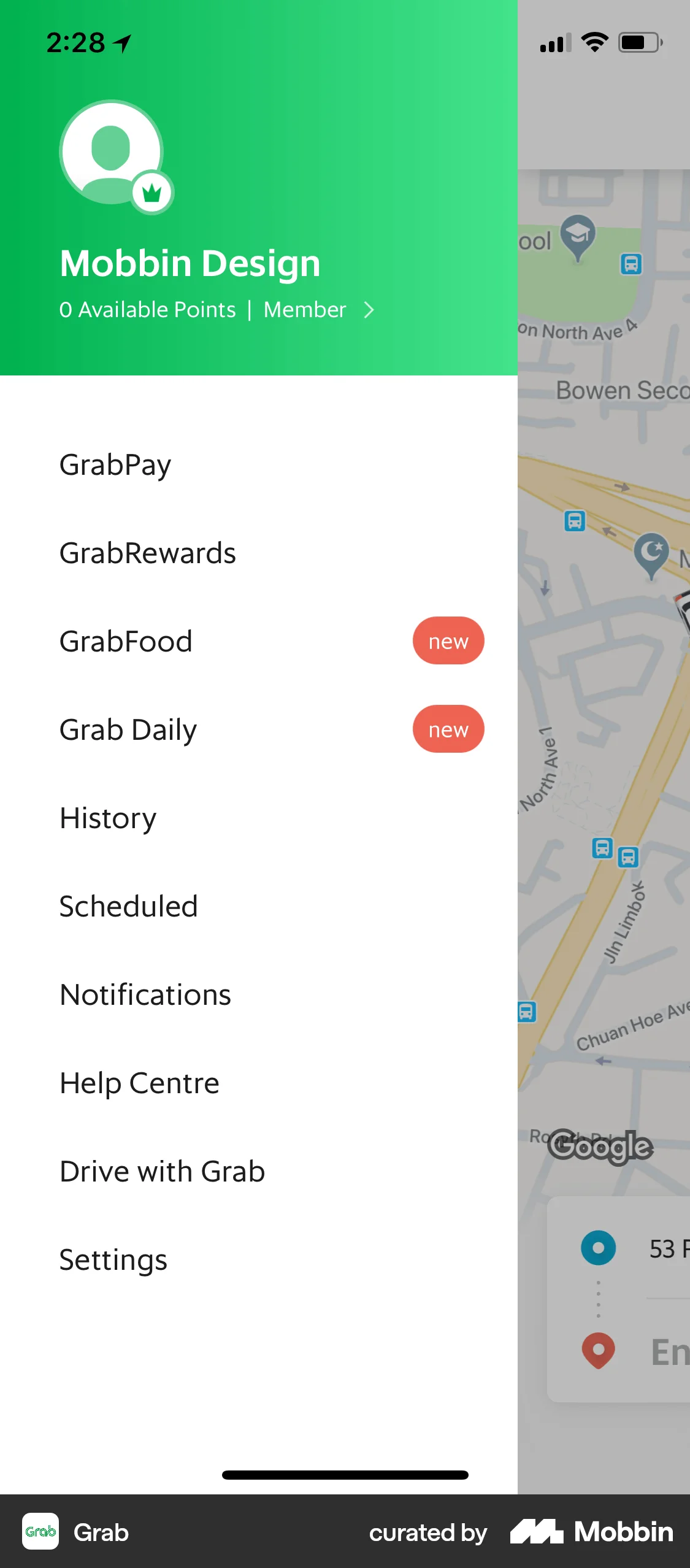Tap the Google logo on the map

pos(602,1145)
